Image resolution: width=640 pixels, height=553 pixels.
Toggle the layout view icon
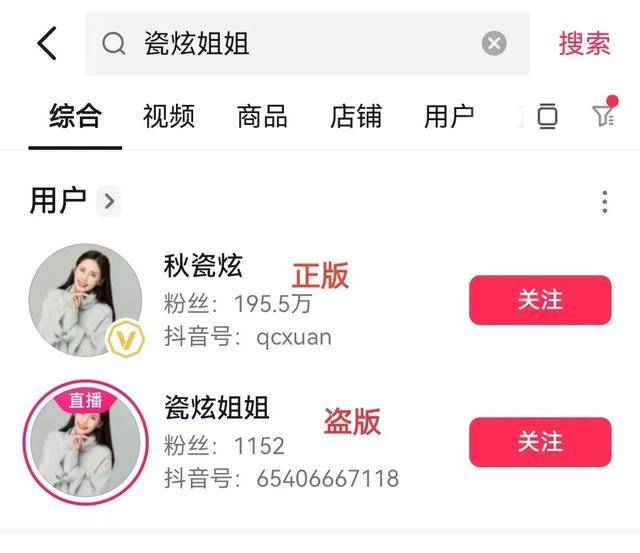coord(547,116)
